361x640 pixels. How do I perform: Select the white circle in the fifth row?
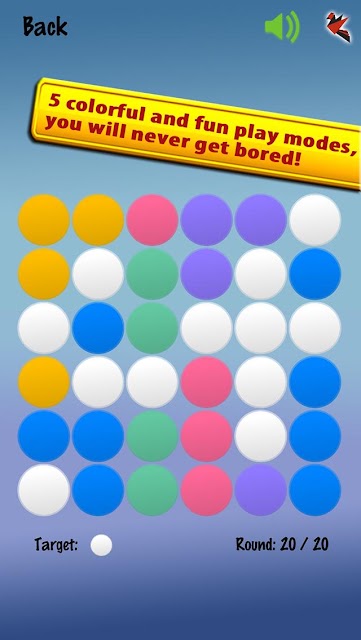261,436
